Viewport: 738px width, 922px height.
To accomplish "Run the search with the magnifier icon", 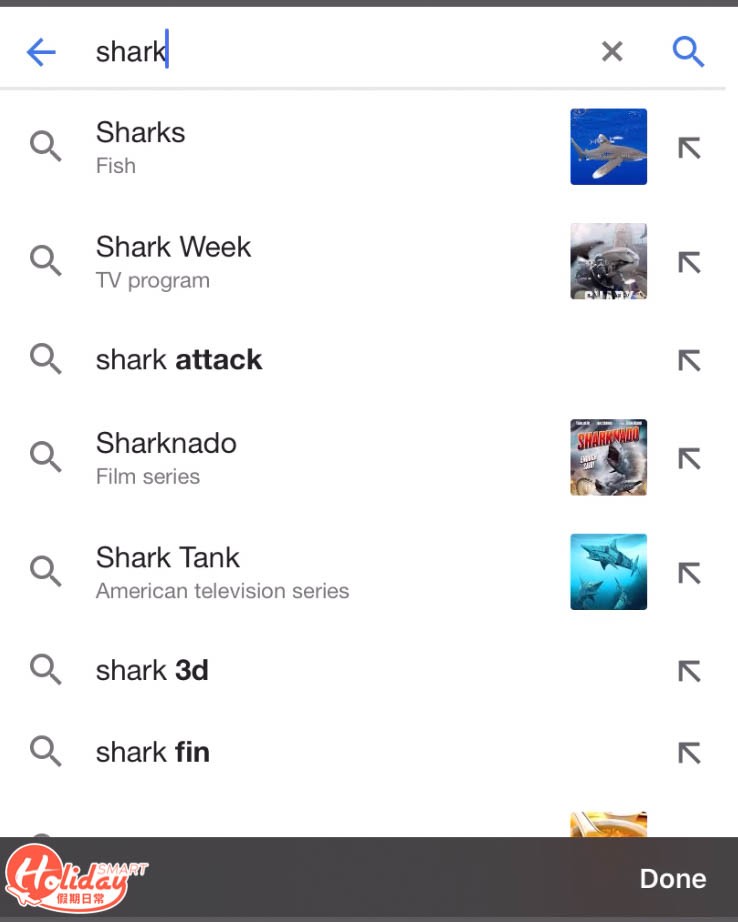I will (x=688, y=52).
